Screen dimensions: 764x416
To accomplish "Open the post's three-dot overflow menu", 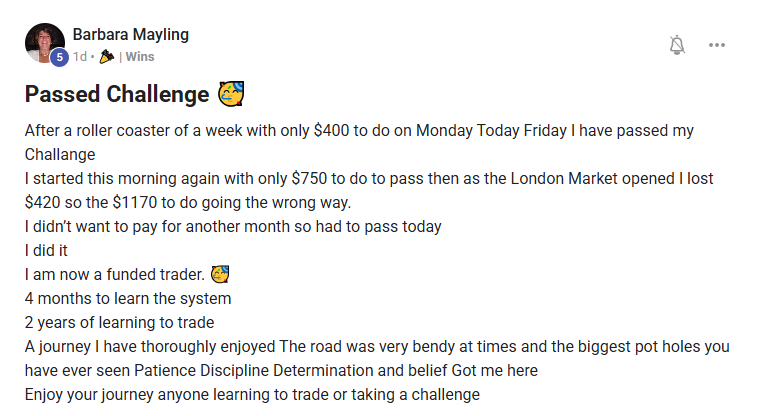I will pos(717,45).
